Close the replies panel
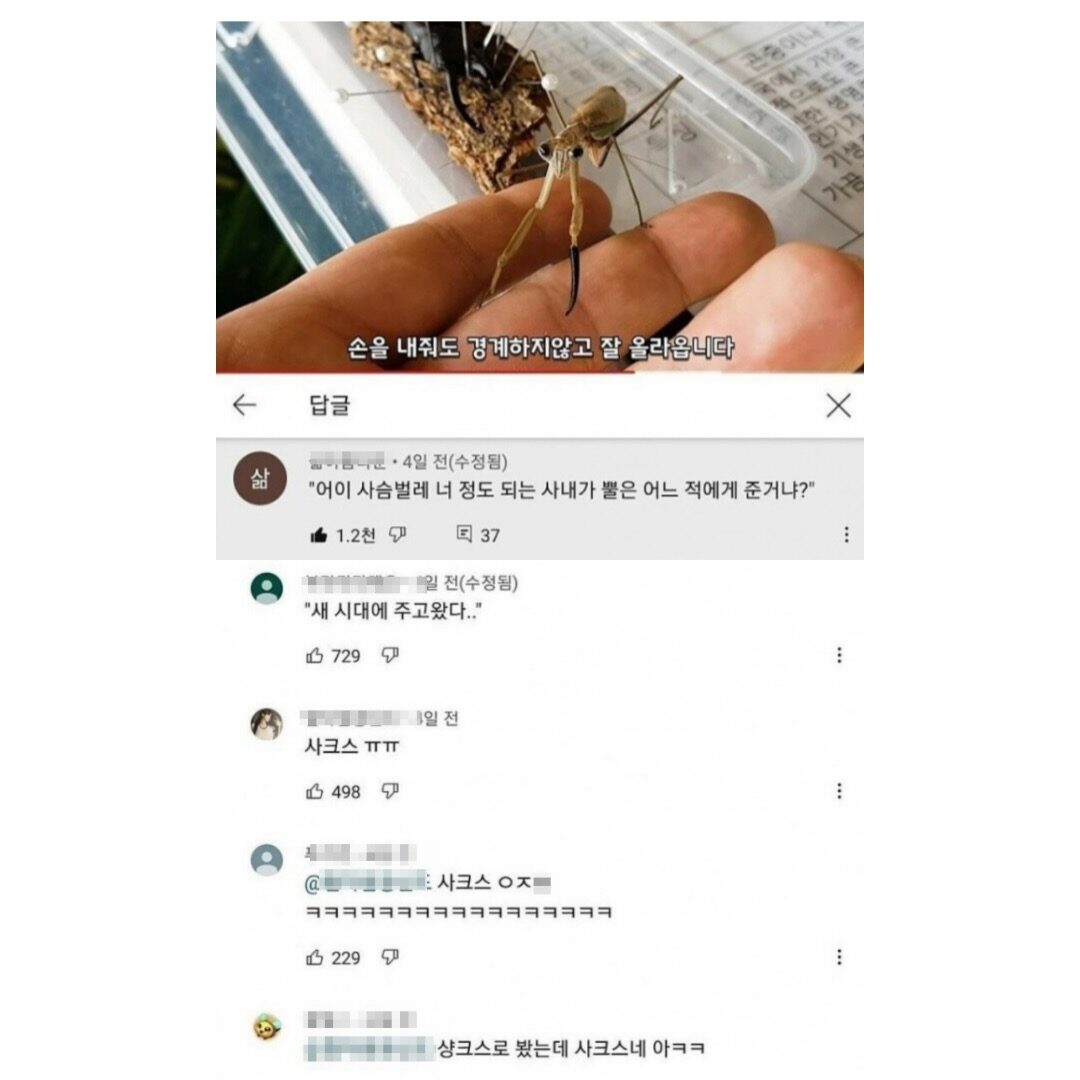Viewport: 1080px width, 1080px height. pyautogui.click(x=838, y=405)
